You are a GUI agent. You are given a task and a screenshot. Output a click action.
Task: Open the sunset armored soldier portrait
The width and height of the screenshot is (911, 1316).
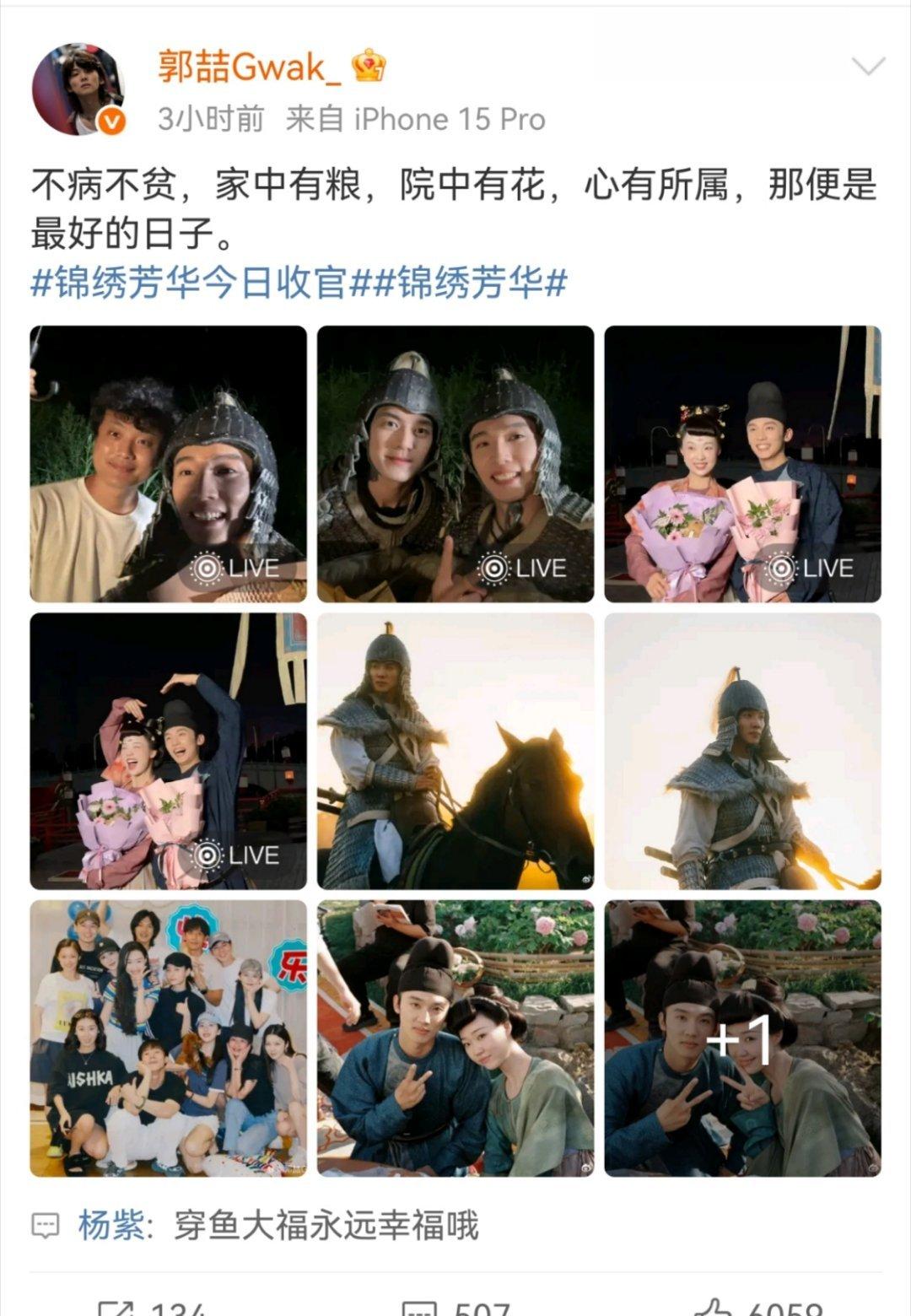pyautogui.click(x=742, y=751)
